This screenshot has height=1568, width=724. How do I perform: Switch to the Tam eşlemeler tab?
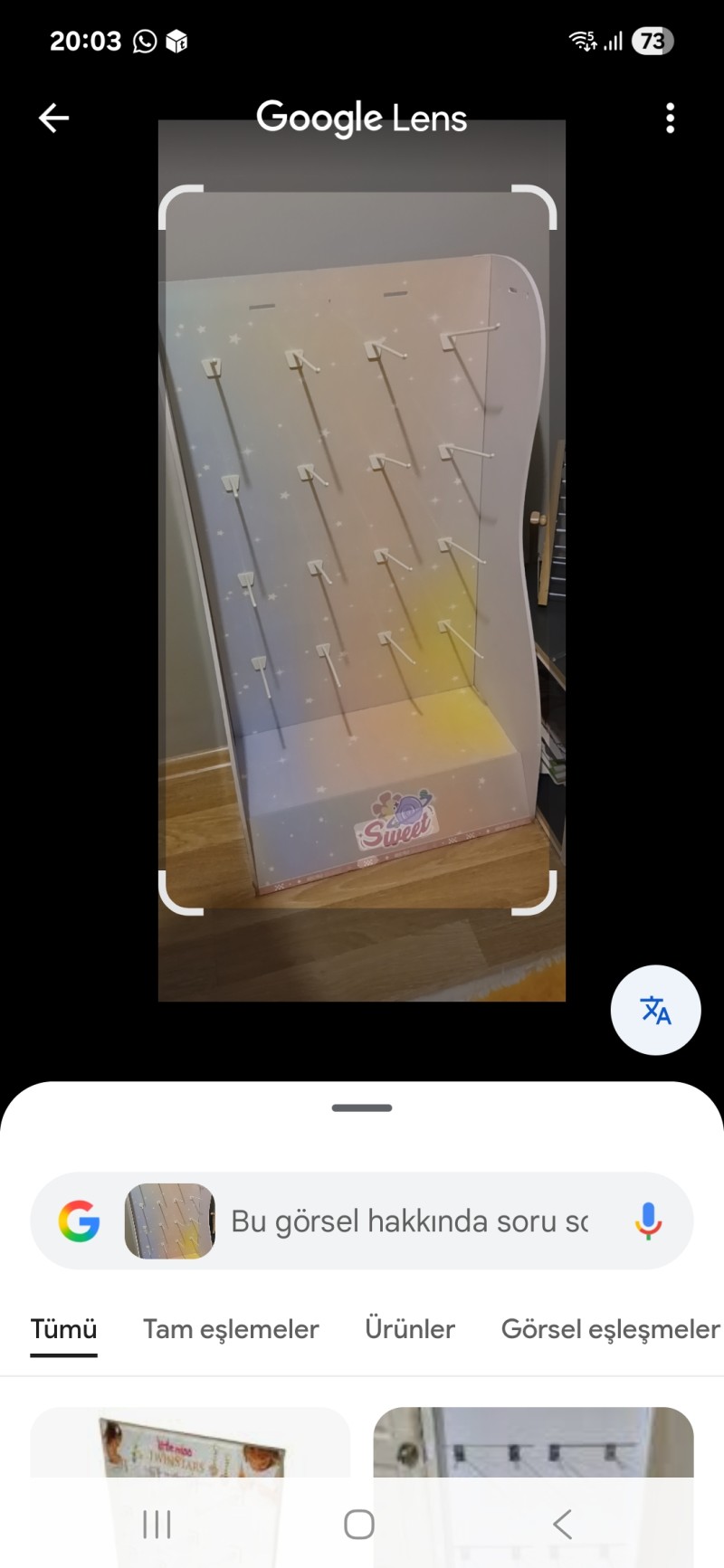[x=231, y=1329]
